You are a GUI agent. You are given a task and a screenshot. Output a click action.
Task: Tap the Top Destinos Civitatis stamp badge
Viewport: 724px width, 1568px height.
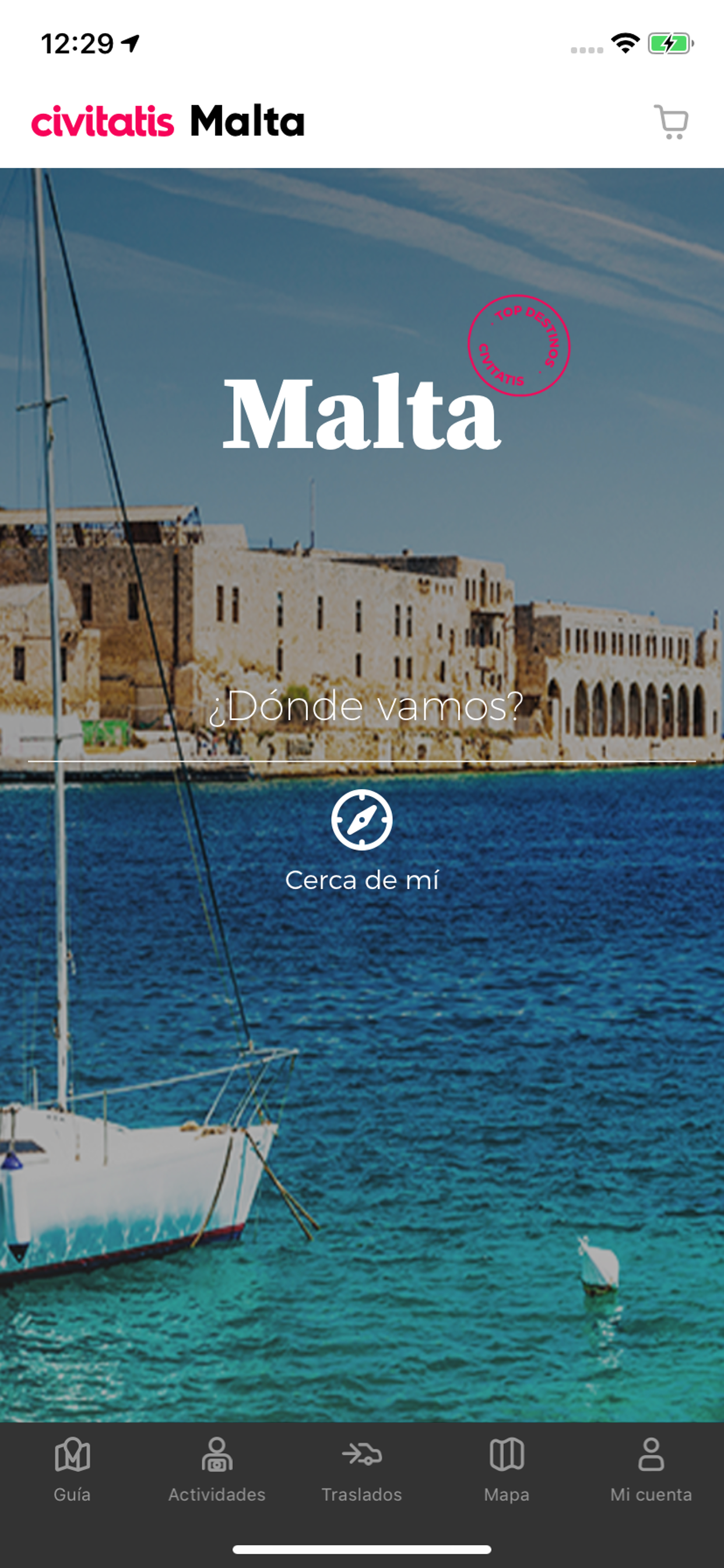pyautogui.click(x=520, y=346)
